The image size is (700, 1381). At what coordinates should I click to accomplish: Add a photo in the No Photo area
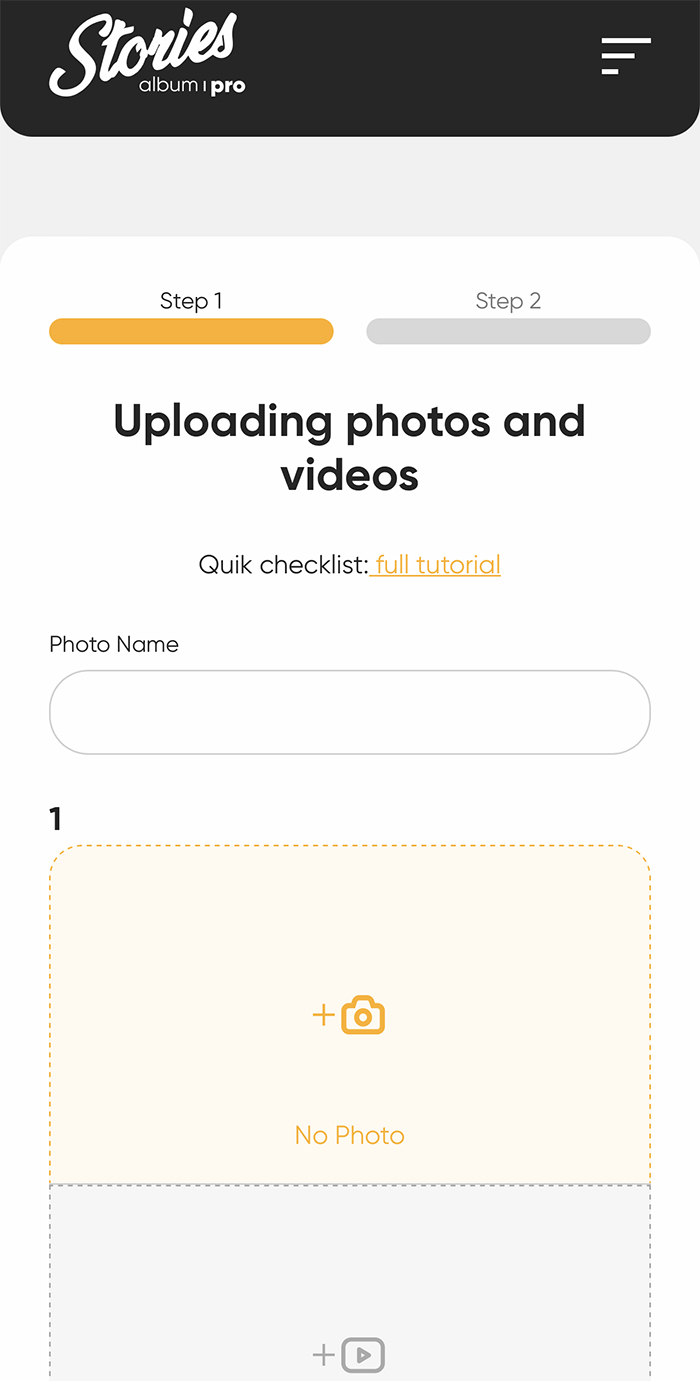pyautogui.click(x=349, y=1016)
